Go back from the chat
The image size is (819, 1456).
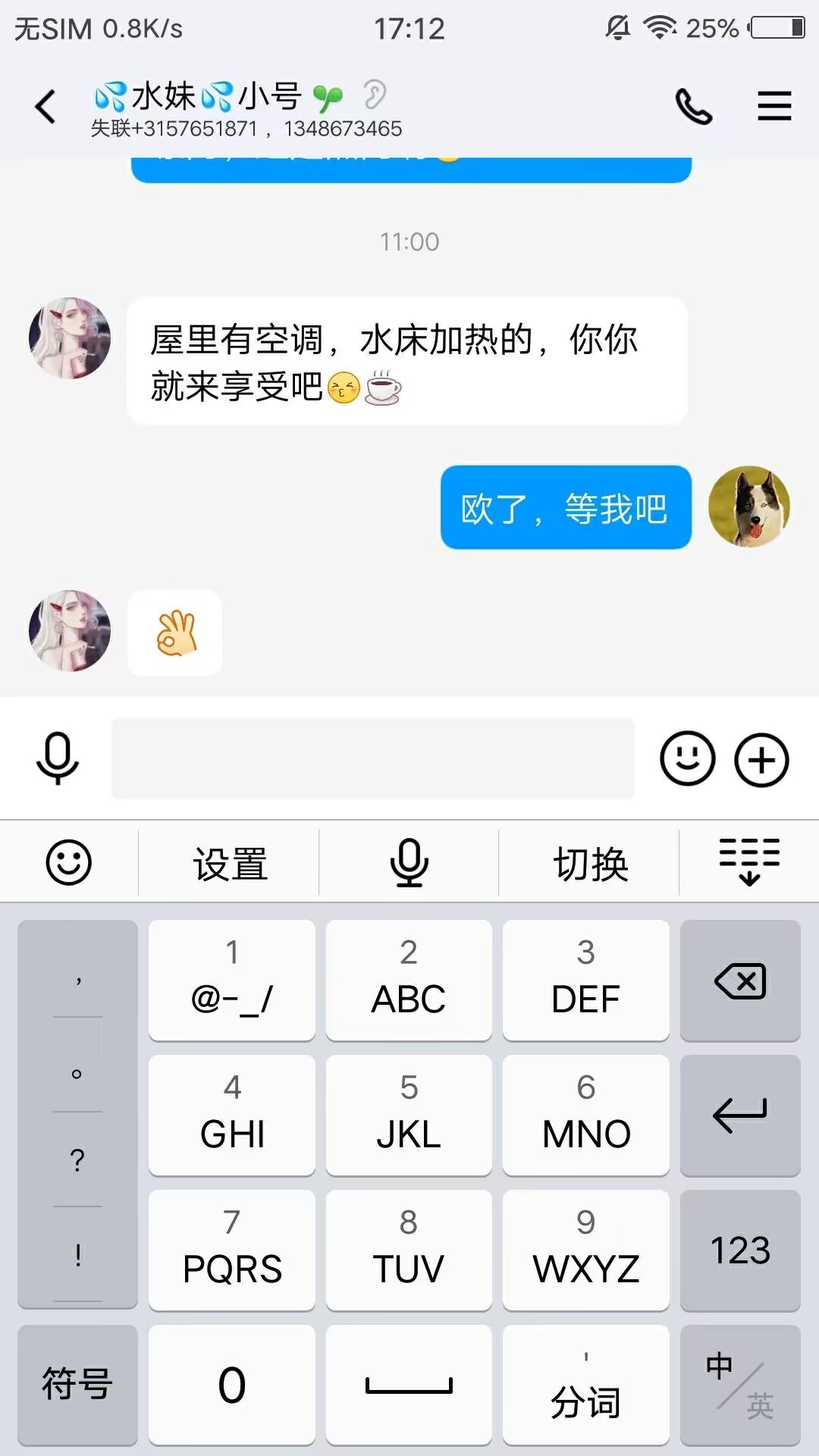click(x=45, y=106)
